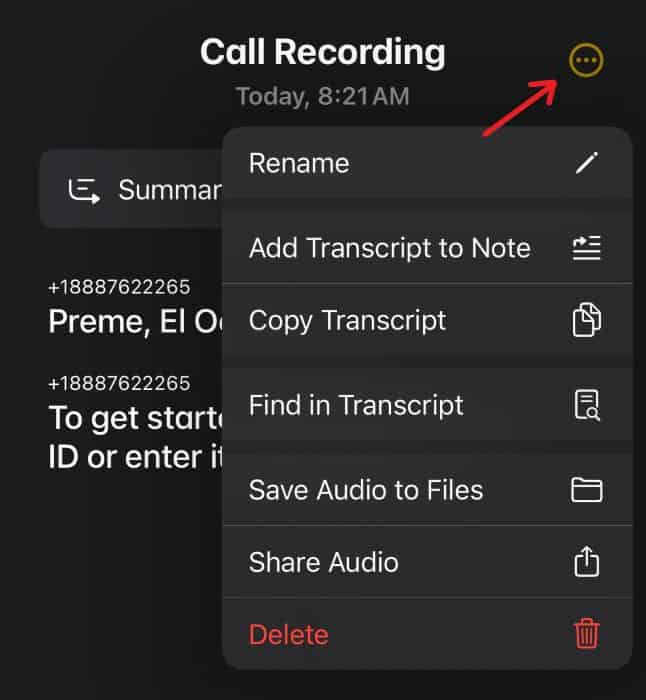Save Audio to Files
Image resolution: width=646 pixels, height=700 pixels.
427,490
